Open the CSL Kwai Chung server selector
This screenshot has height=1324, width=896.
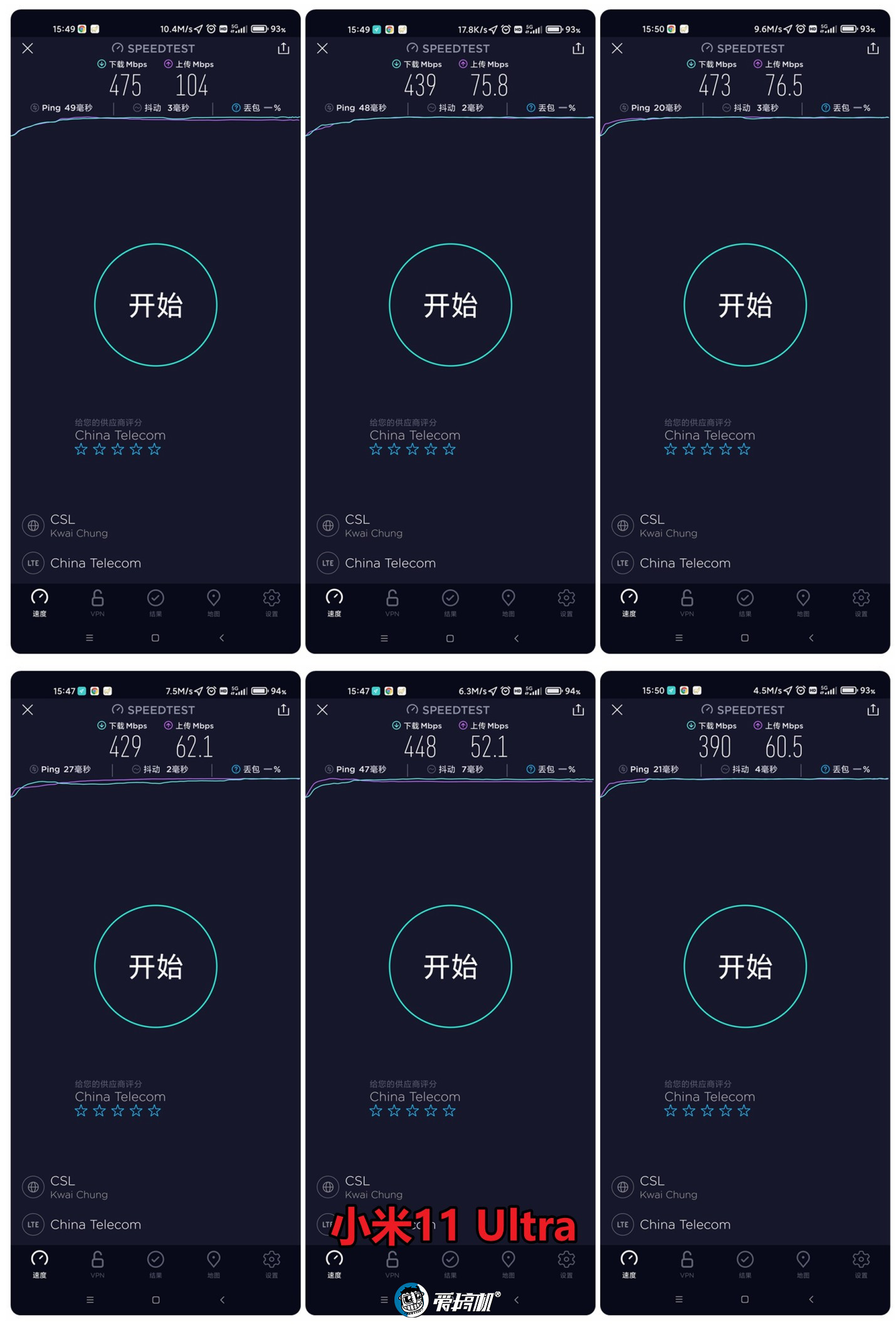(x=80, y=526)
